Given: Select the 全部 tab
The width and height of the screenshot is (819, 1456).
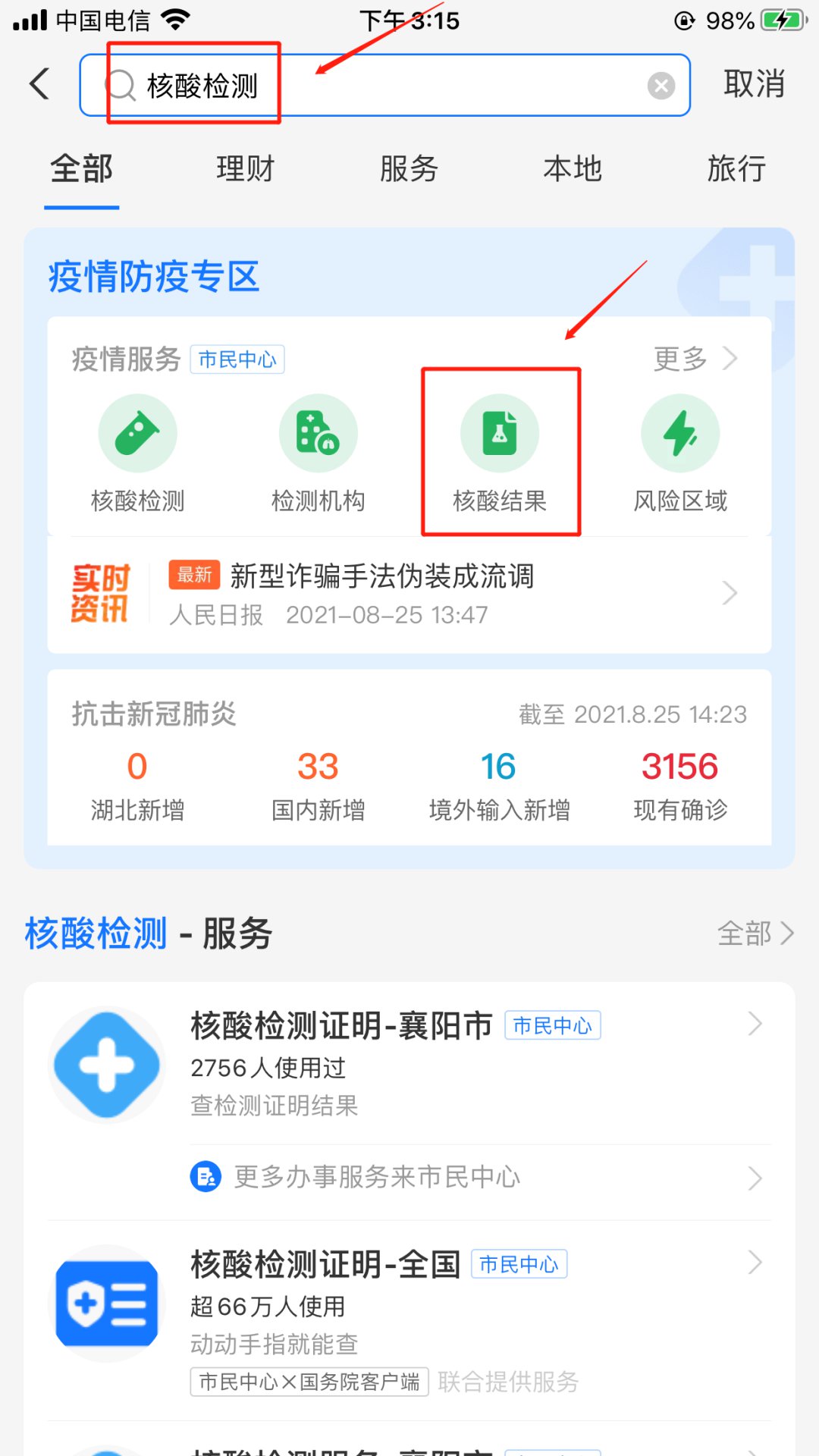Looking at the screenshot, I should tap(82, 169).
